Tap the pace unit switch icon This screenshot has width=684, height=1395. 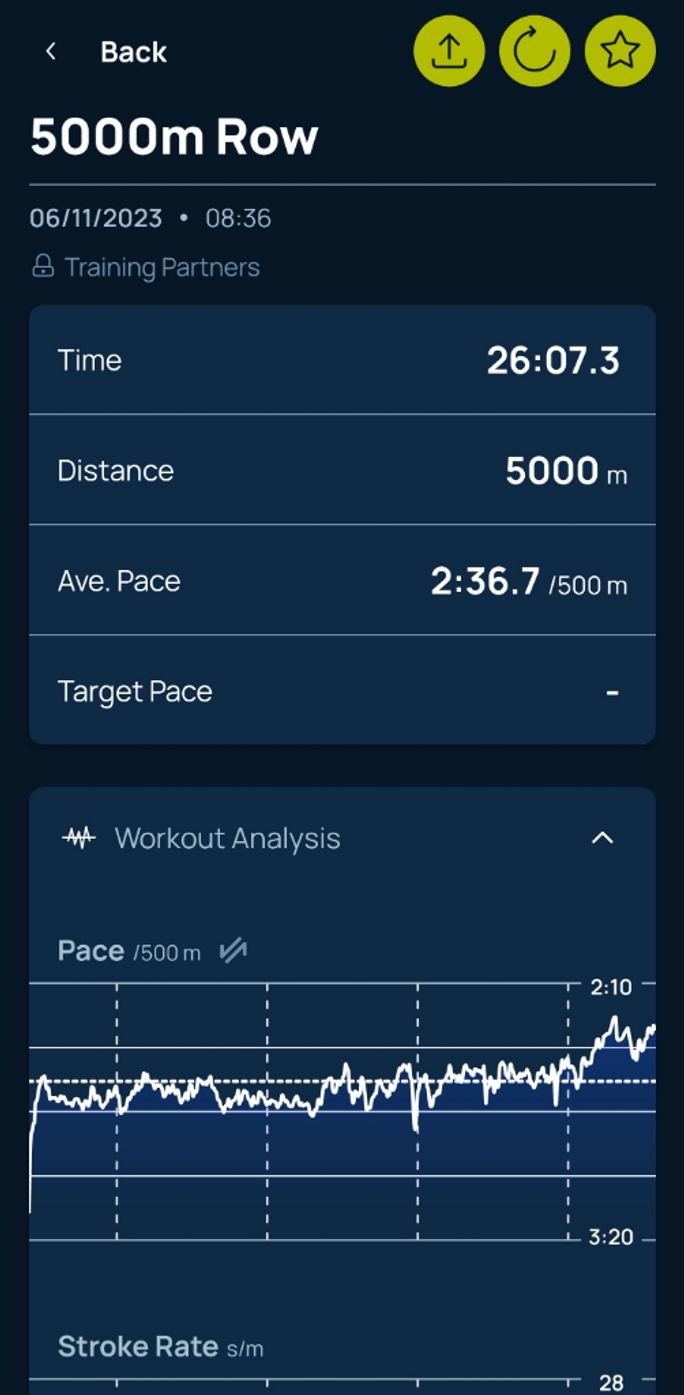click(x=233, y=951)
